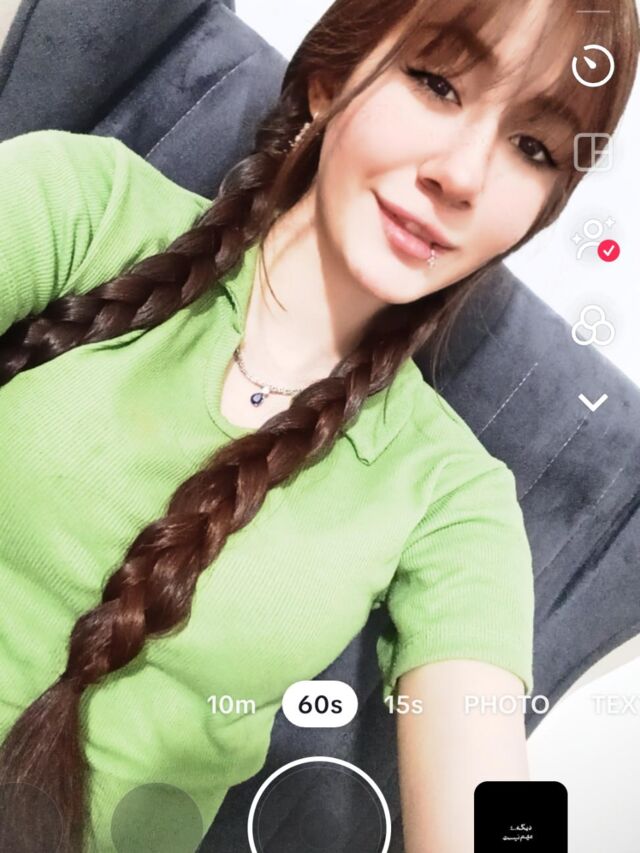Open the gallery upload thumbnail
The height and width of the screenshot is (853, 640).
click(x=520, y=817)
